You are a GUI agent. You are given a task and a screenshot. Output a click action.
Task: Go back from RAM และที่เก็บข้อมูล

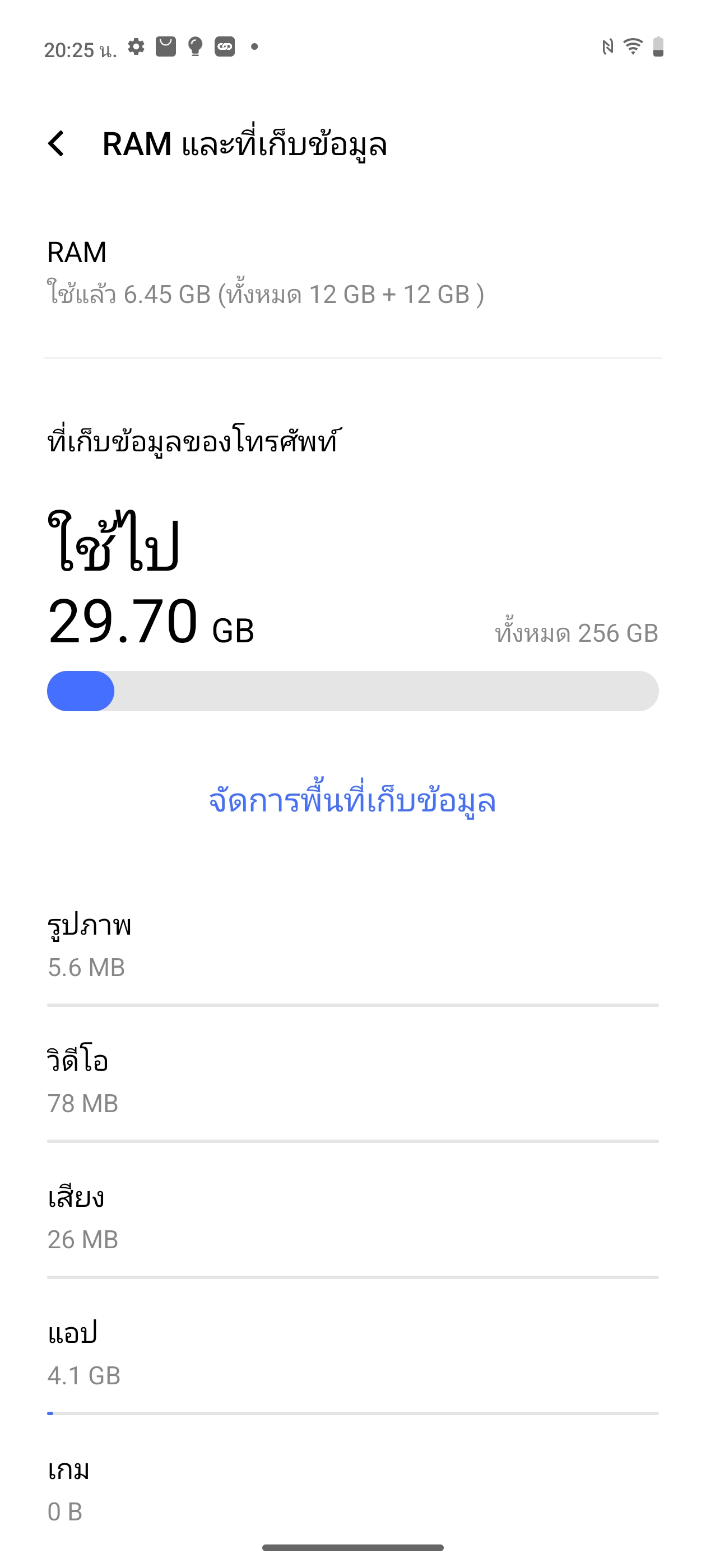[56, 144]
